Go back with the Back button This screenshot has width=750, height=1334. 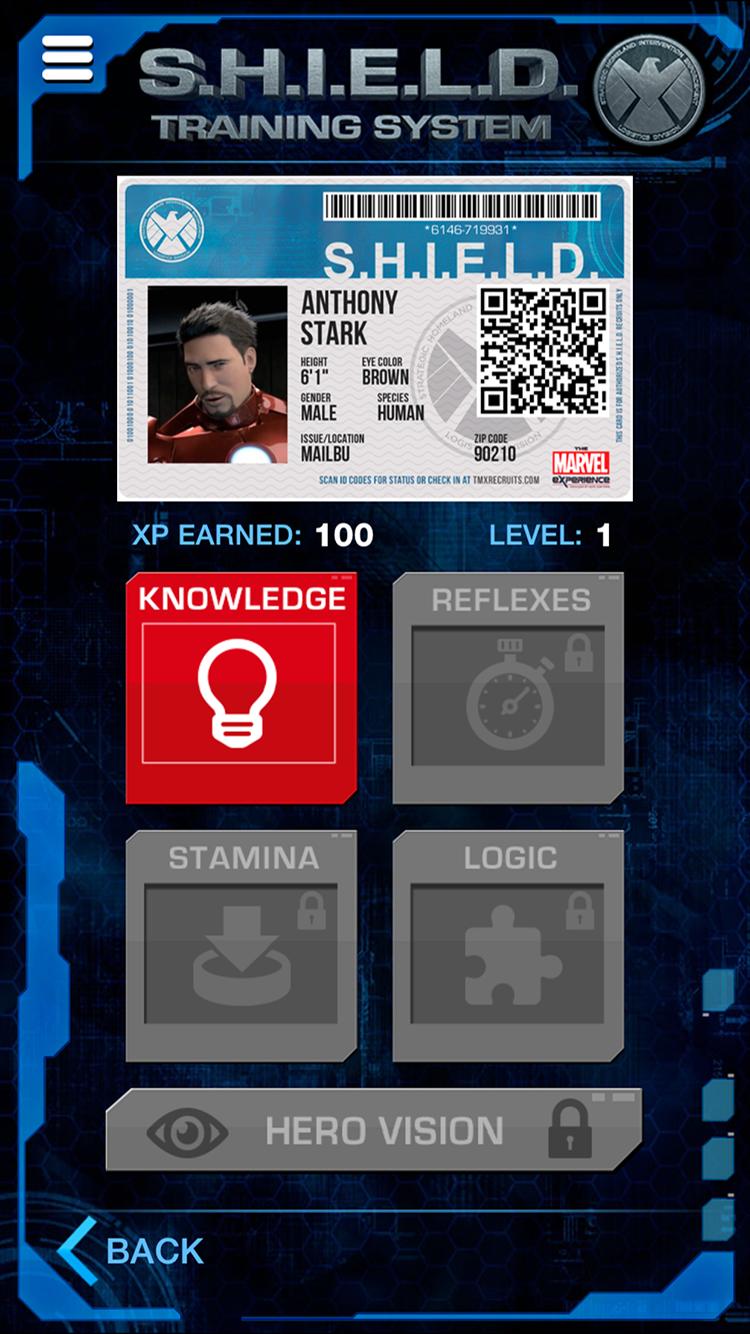(x=131, y=1250)
